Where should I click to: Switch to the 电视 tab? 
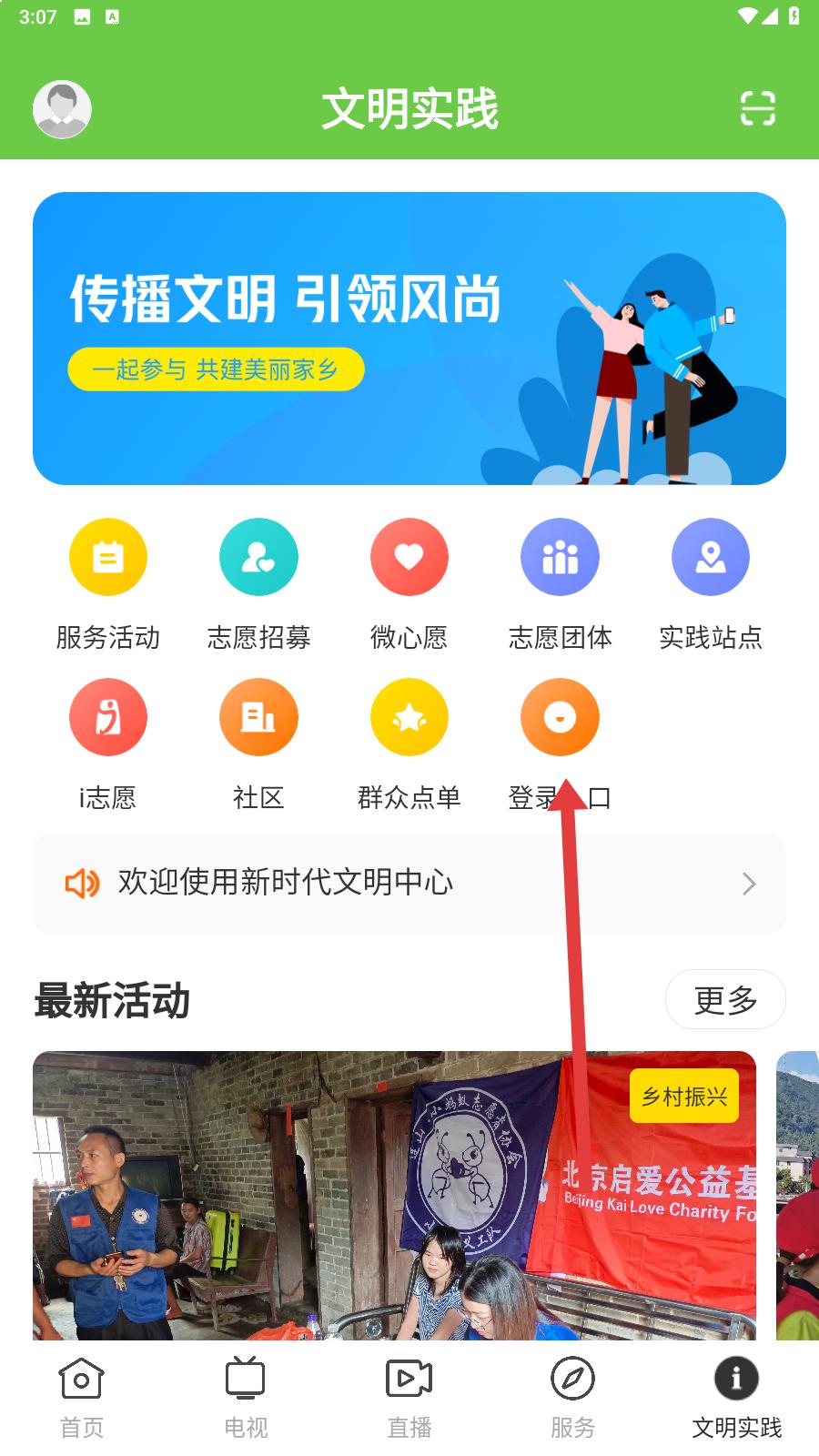(246, 1398)
